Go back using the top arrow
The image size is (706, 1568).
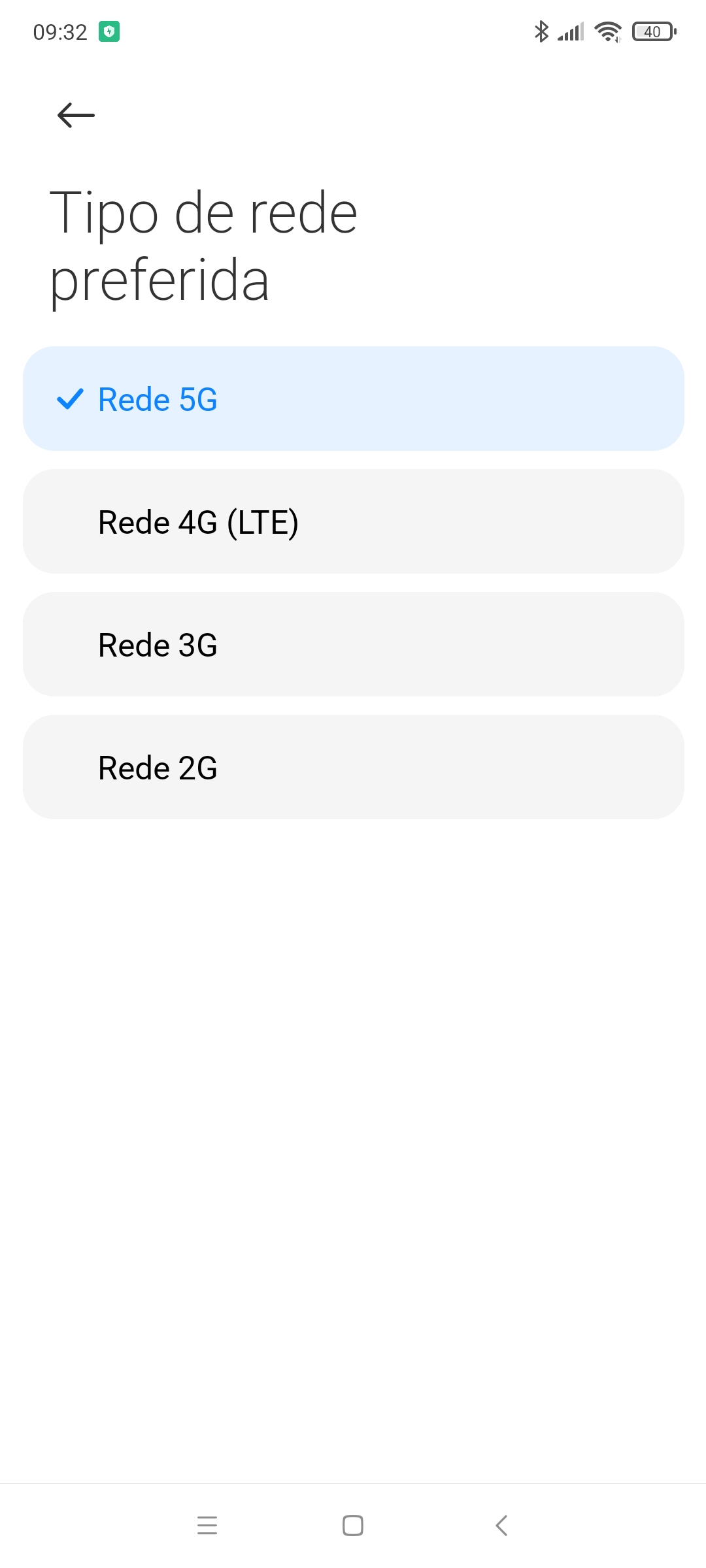click(x=76, y=116)
